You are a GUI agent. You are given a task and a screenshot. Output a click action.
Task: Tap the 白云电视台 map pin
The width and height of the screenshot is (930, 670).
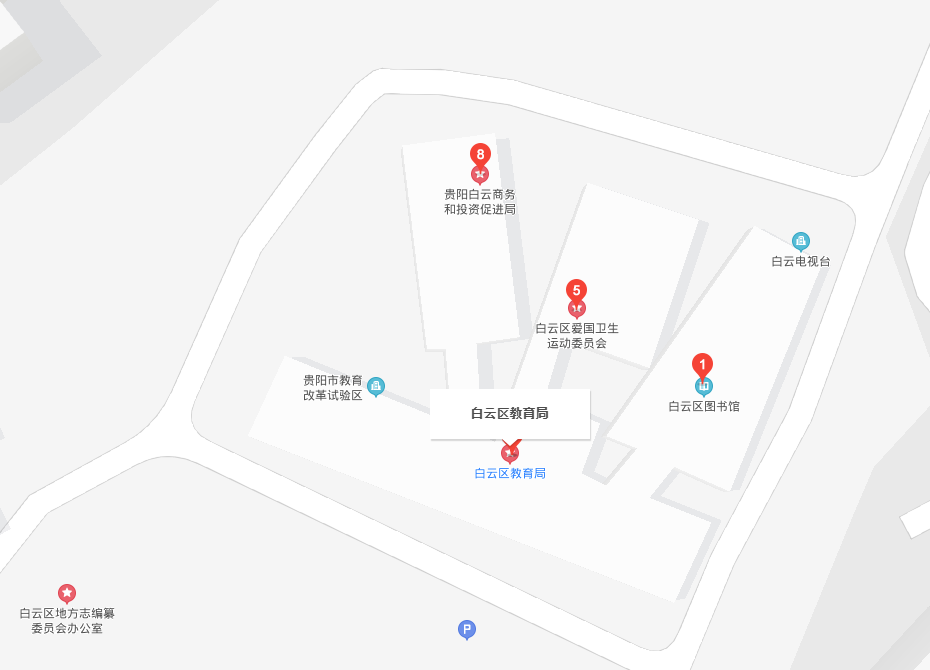point(800,241)
